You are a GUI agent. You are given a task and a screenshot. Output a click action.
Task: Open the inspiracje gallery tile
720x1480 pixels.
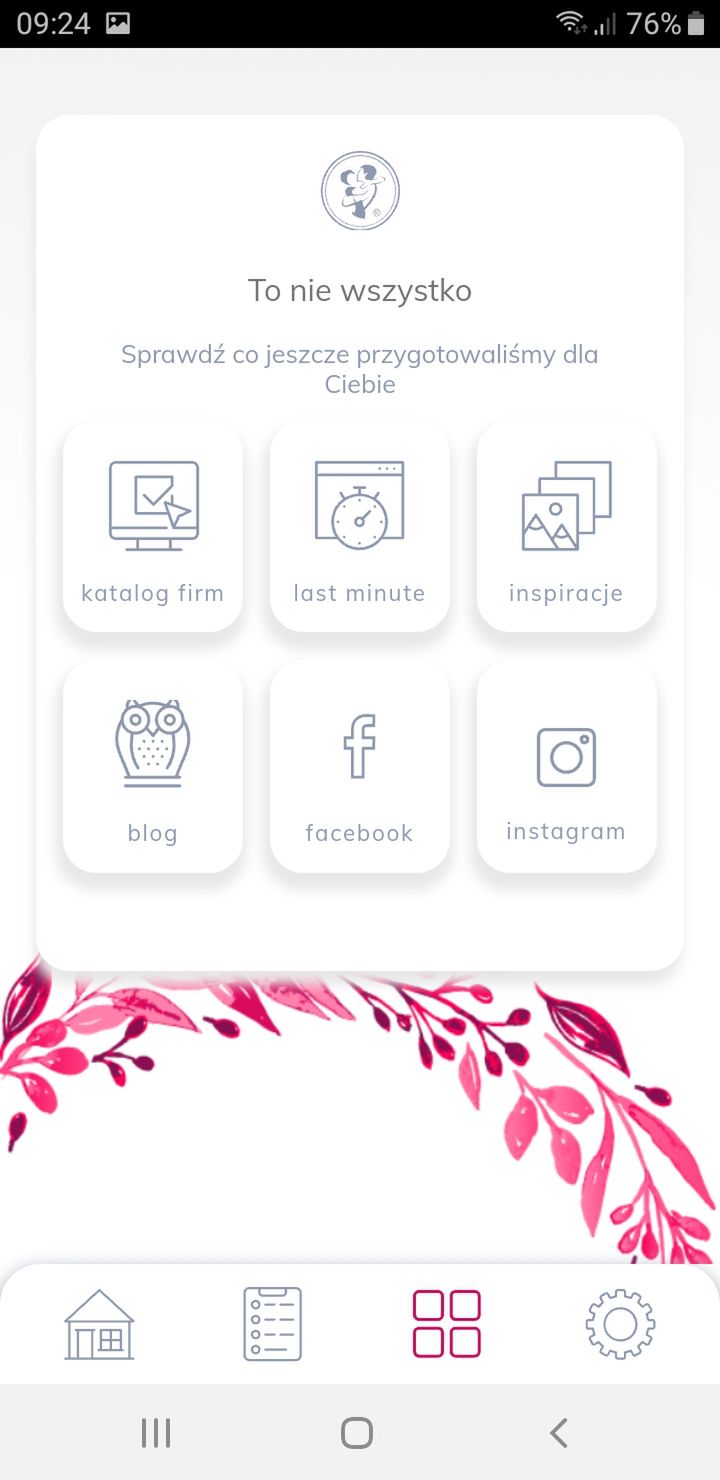567,526
